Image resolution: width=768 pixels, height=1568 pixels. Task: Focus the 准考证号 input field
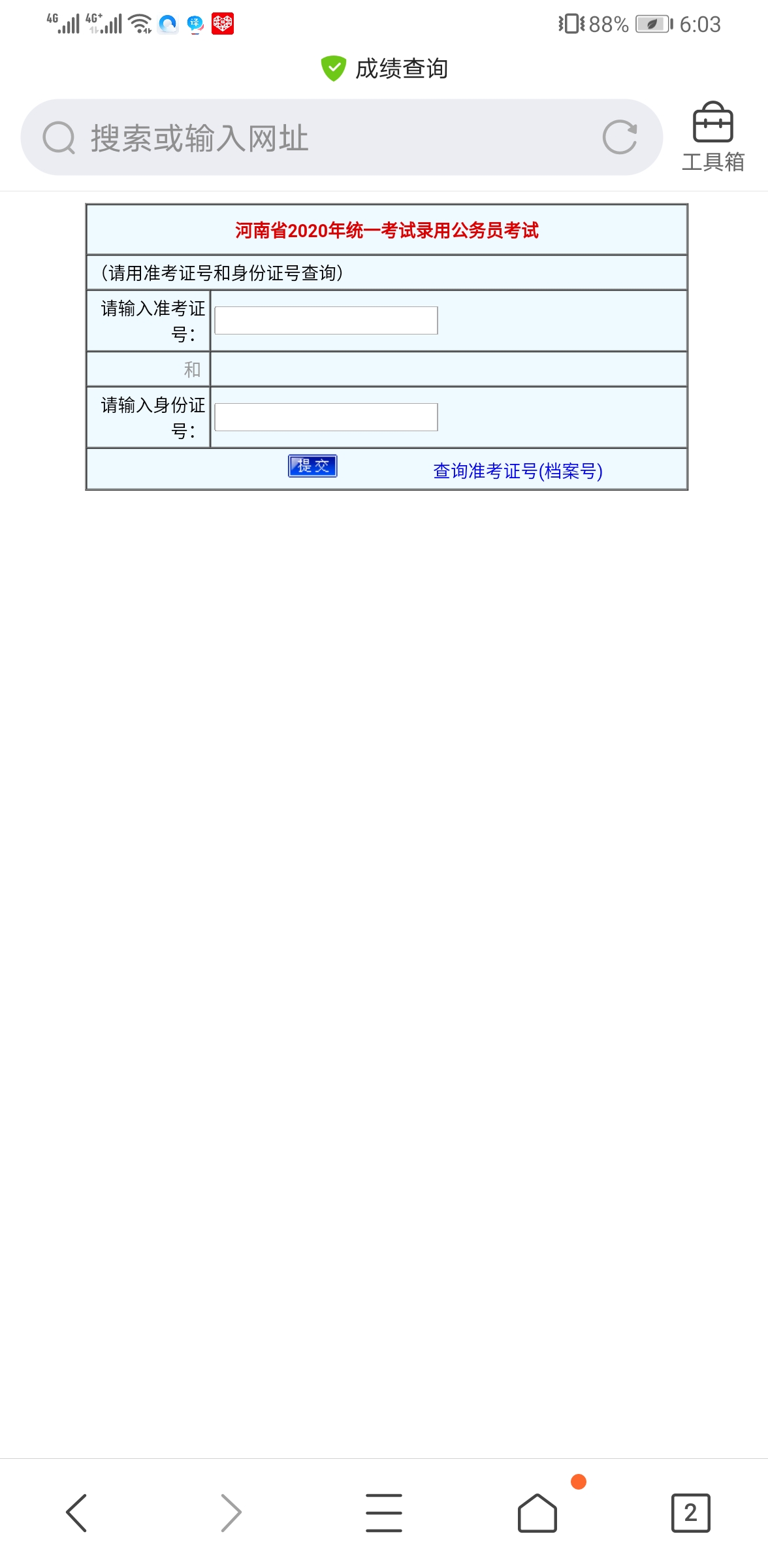click(326, 321)
